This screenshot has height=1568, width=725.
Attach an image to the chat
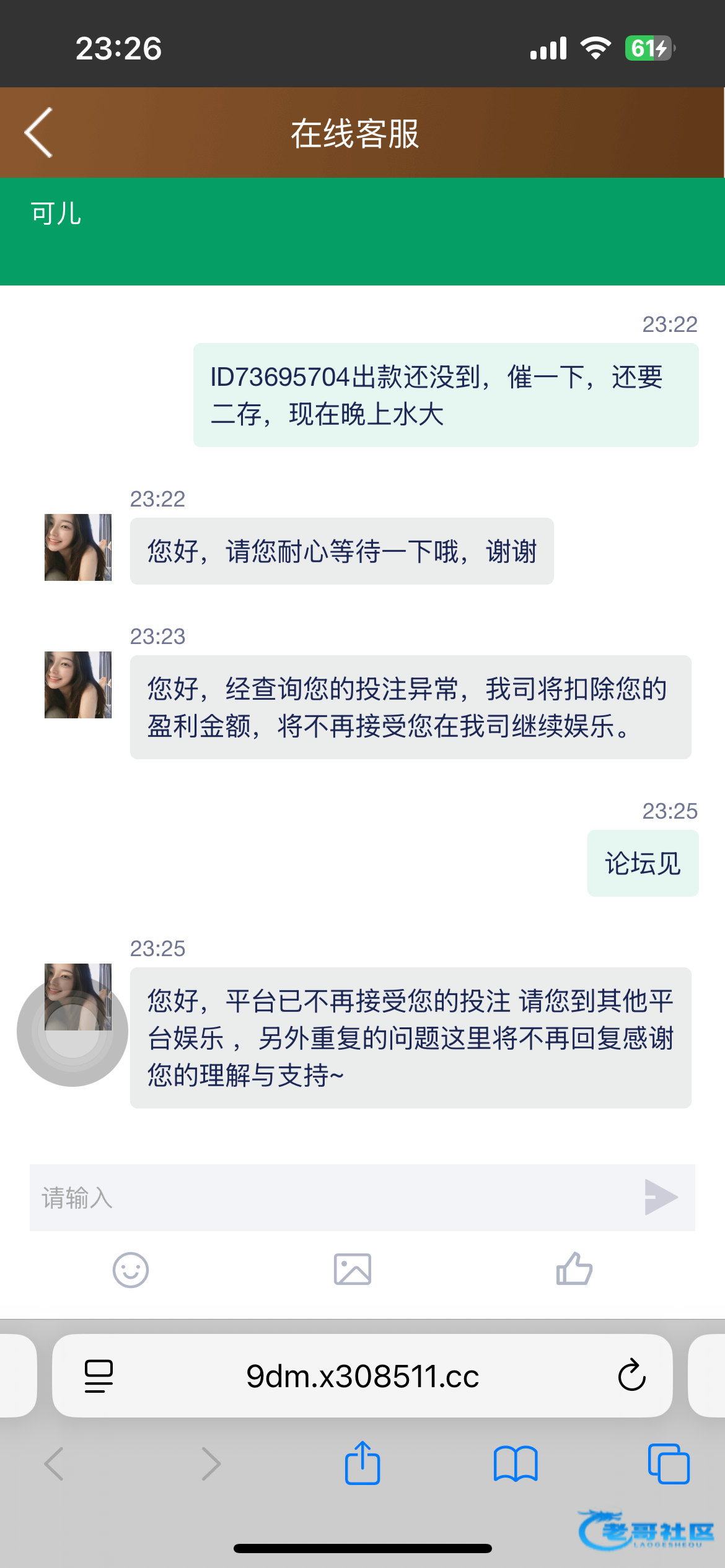point(353,1270)
